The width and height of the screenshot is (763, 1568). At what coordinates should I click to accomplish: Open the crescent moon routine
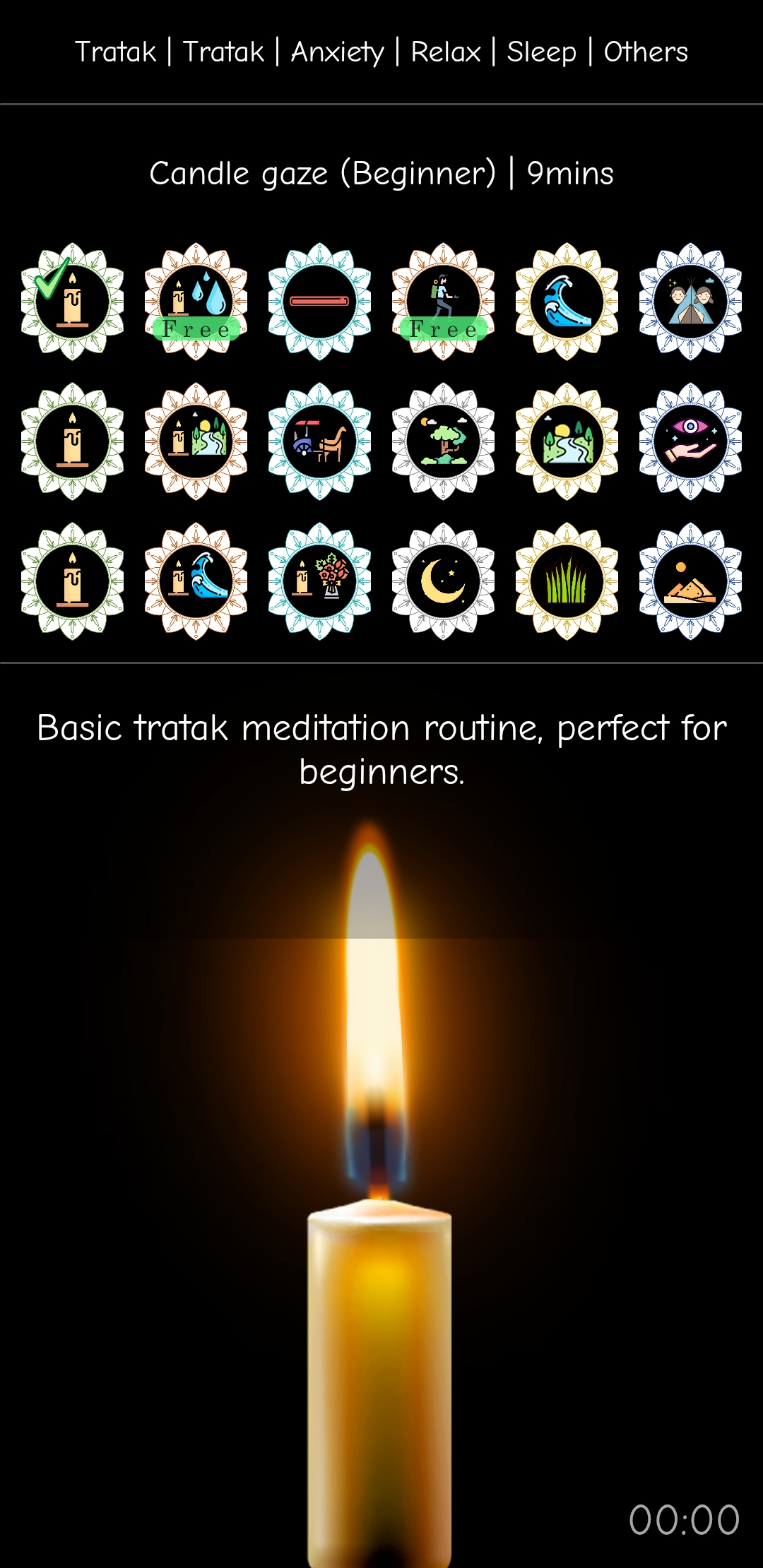(443, 581)
